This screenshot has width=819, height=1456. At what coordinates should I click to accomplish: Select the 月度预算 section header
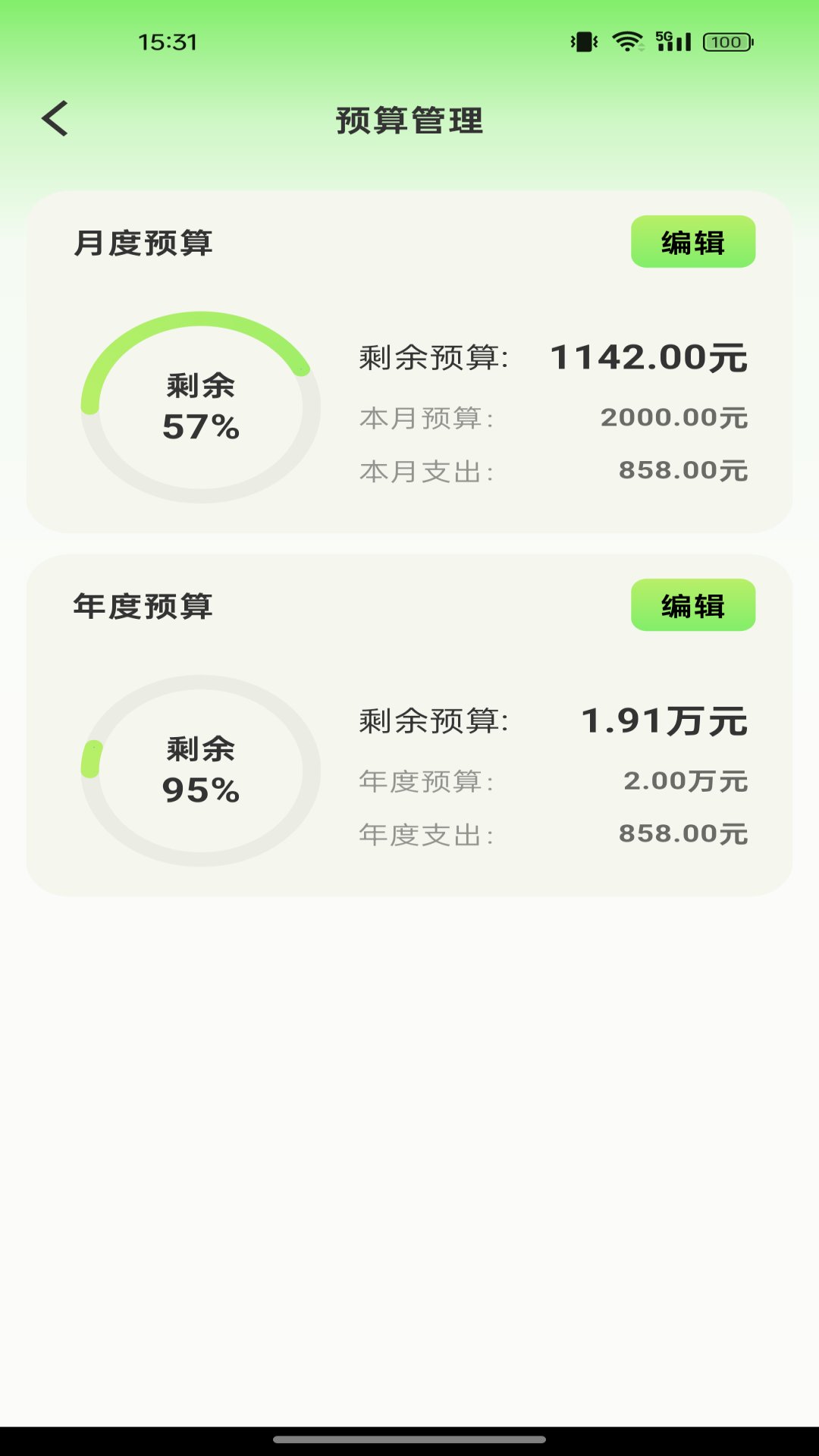(x=143, y=243)
